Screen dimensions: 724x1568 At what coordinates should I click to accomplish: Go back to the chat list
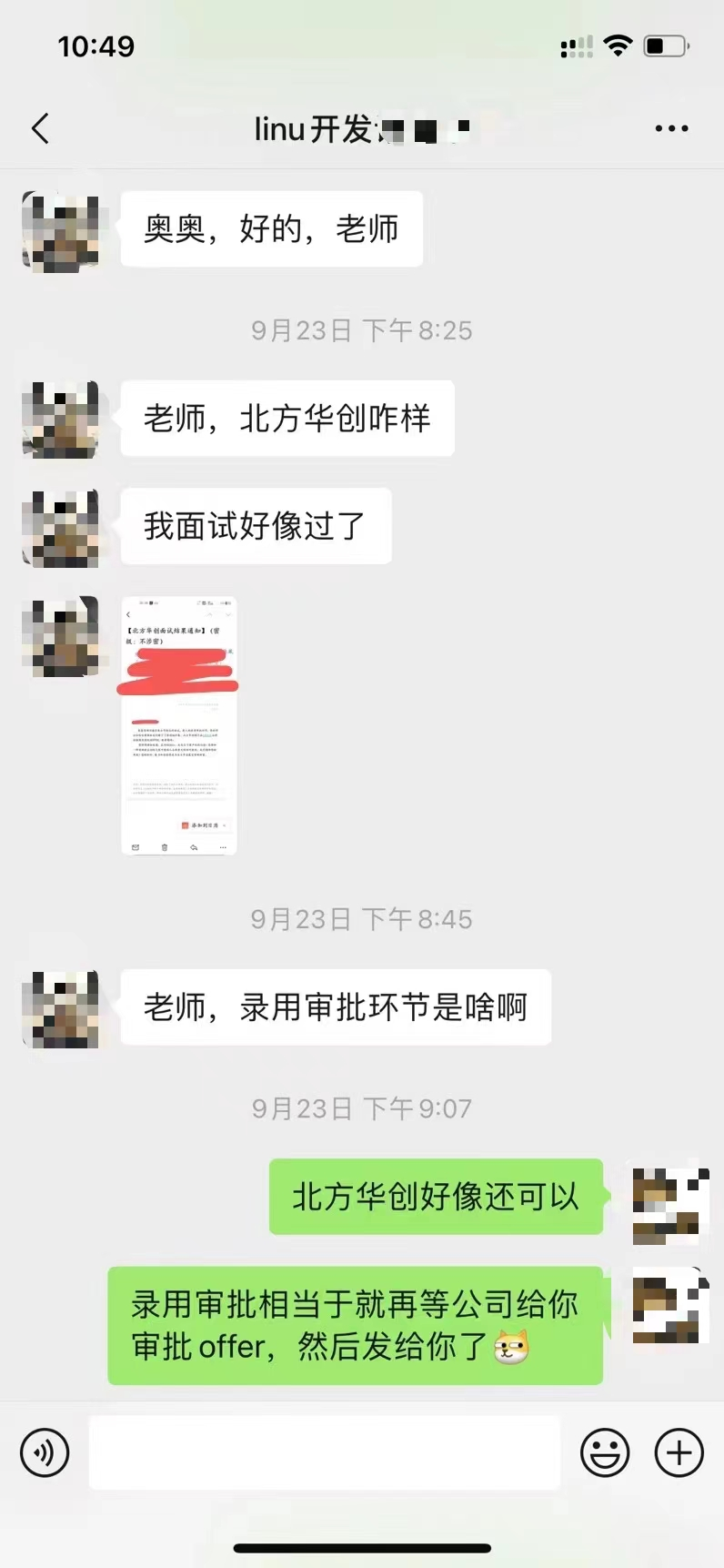[40, 128]
